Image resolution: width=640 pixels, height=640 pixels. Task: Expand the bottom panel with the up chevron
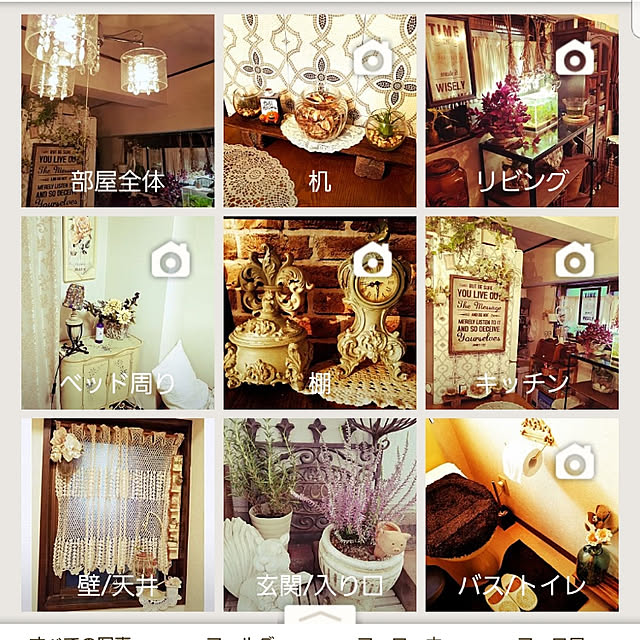(x=320, y=620)
